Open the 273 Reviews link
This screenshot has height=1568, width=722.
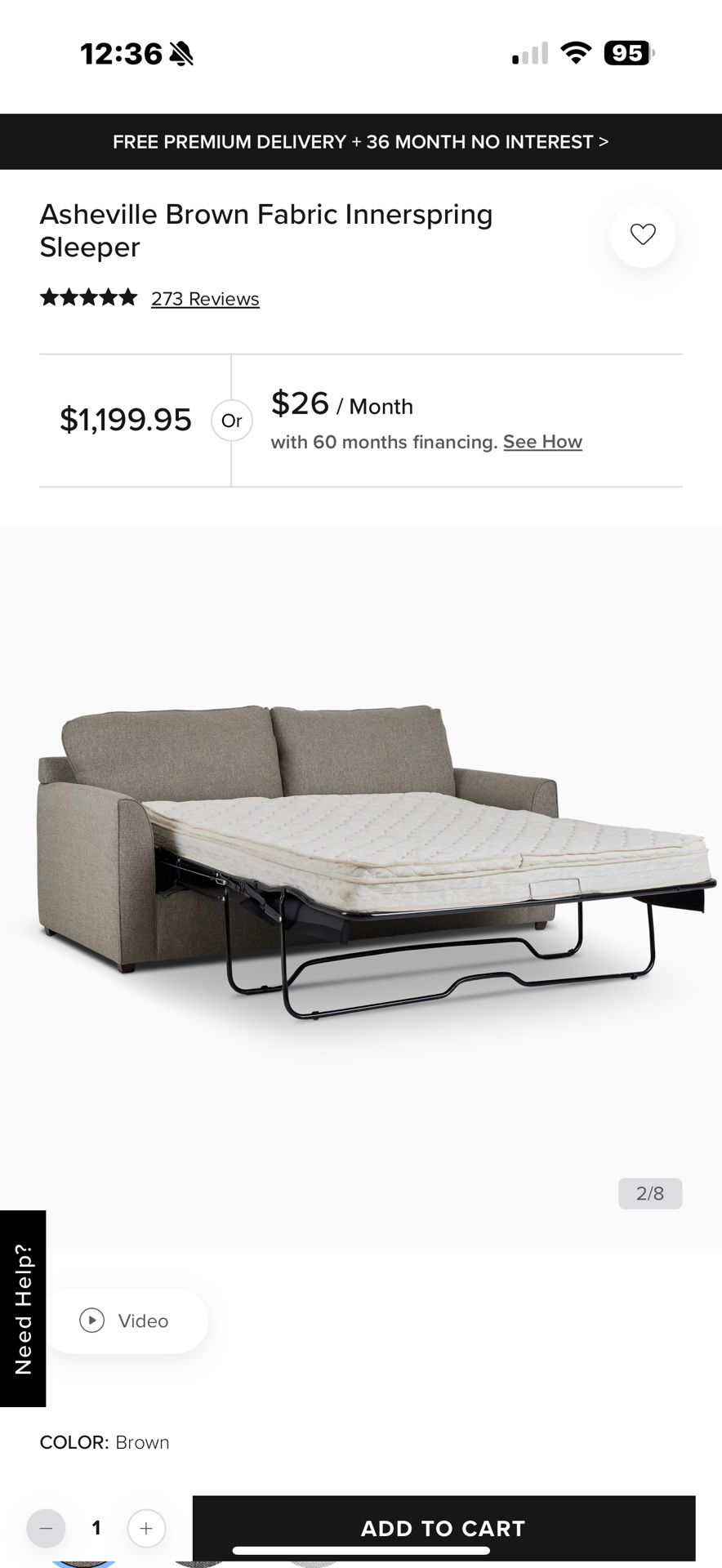(205, 299)
